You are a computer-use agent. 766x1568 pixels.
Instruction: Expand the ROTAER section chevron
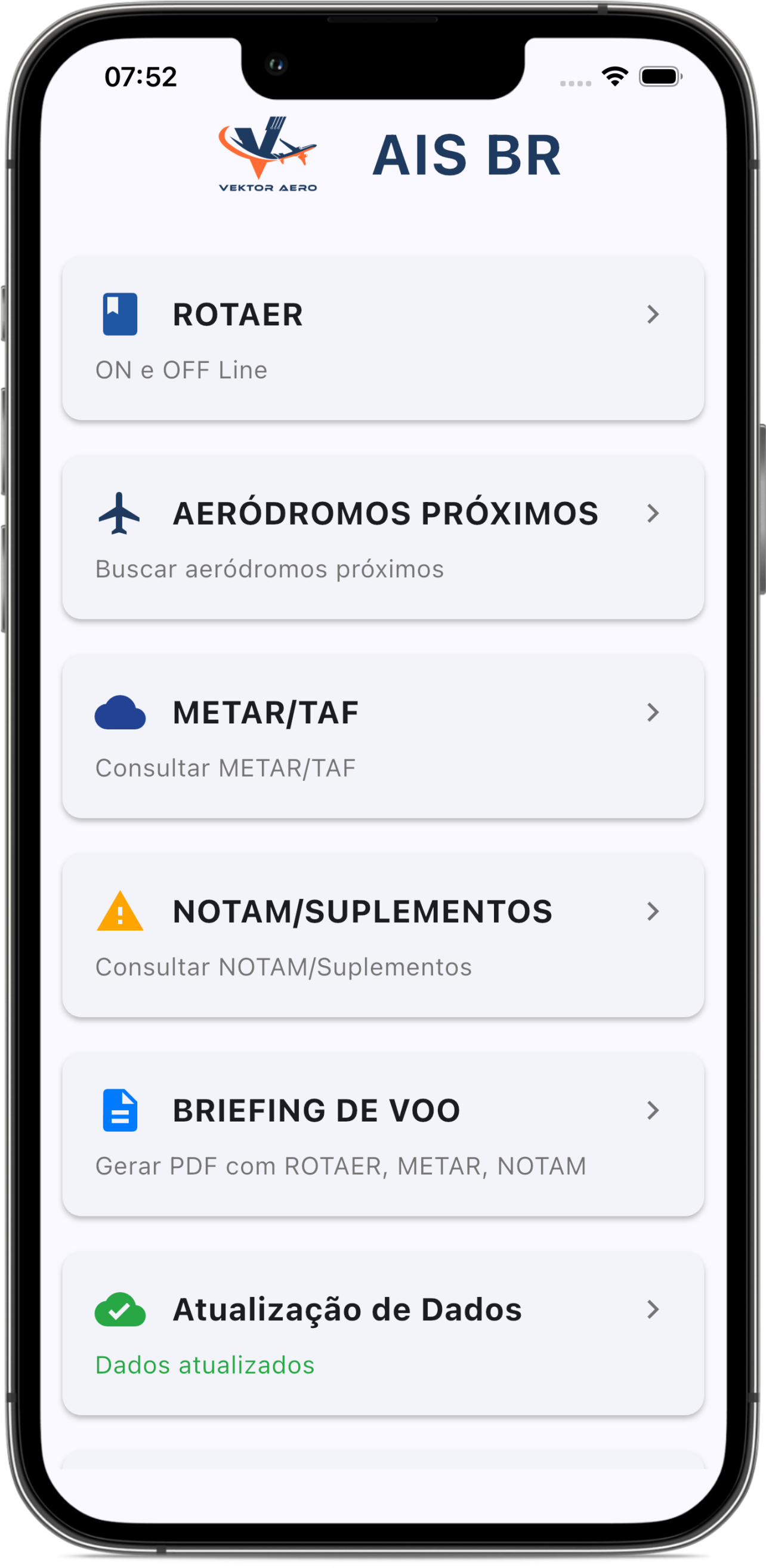[x=653, y=314]
